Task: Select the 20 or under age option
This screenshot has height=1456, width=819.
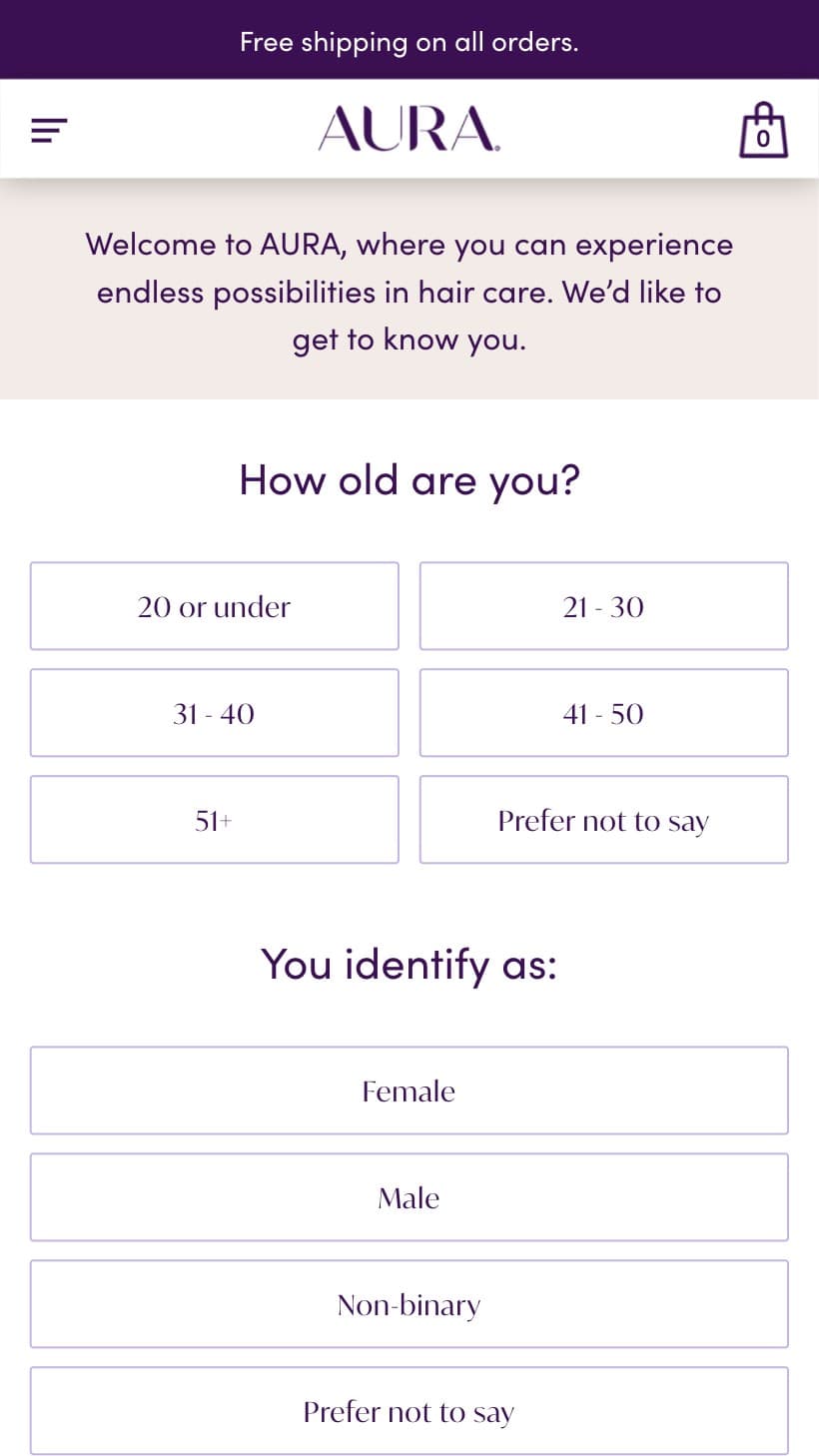Action: (215, 606)
